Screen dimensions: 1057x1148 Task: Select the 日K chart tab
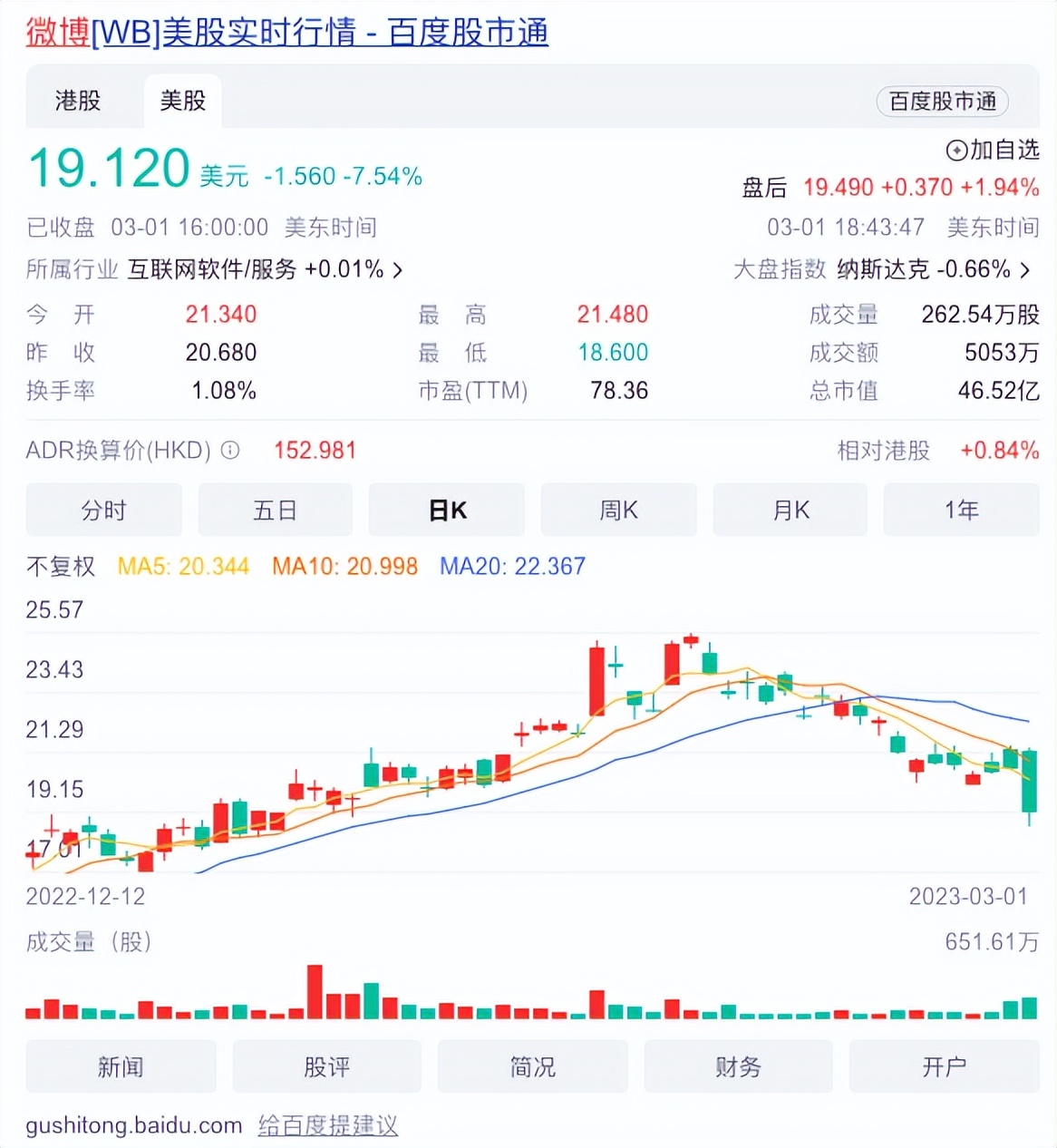447,511
